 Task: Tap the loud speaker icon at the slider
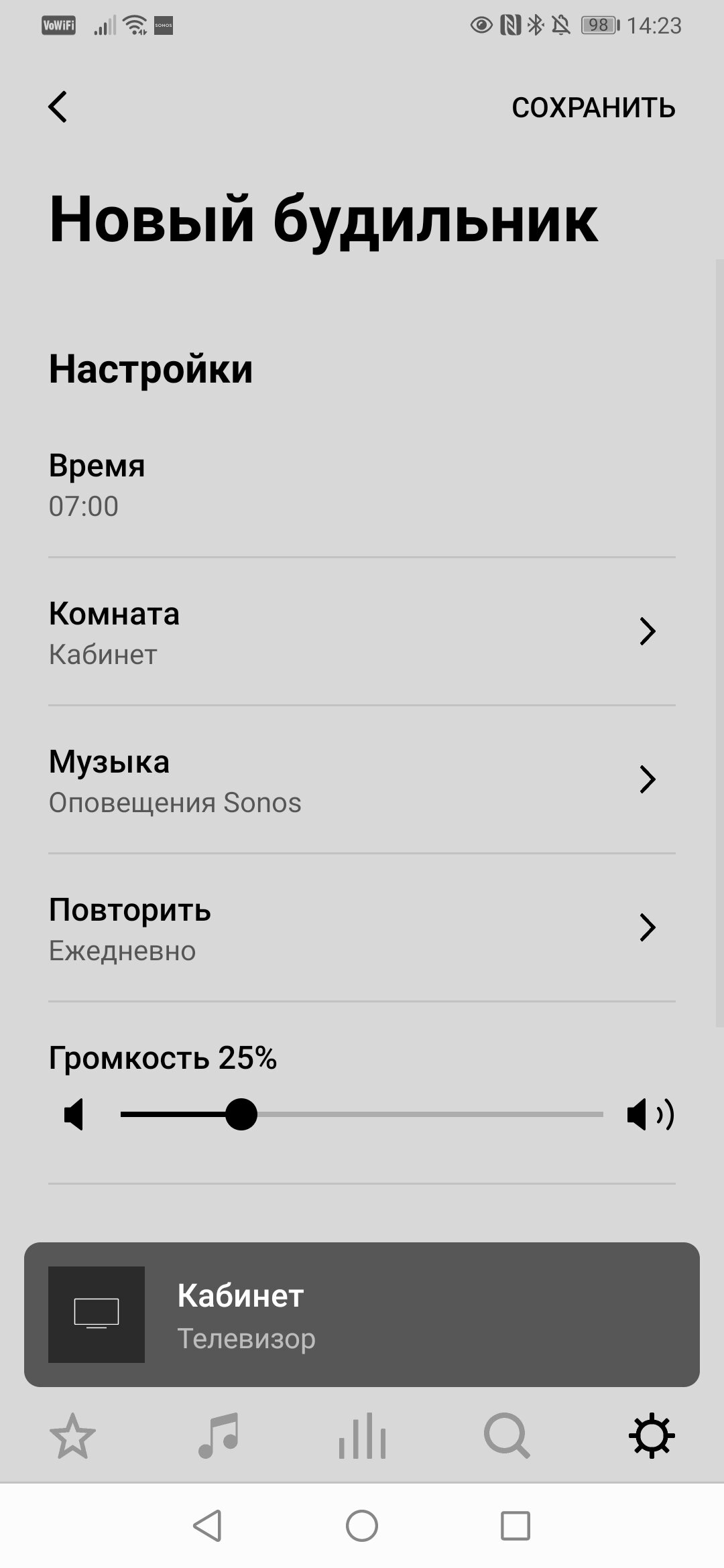[x=650, y=1114]
